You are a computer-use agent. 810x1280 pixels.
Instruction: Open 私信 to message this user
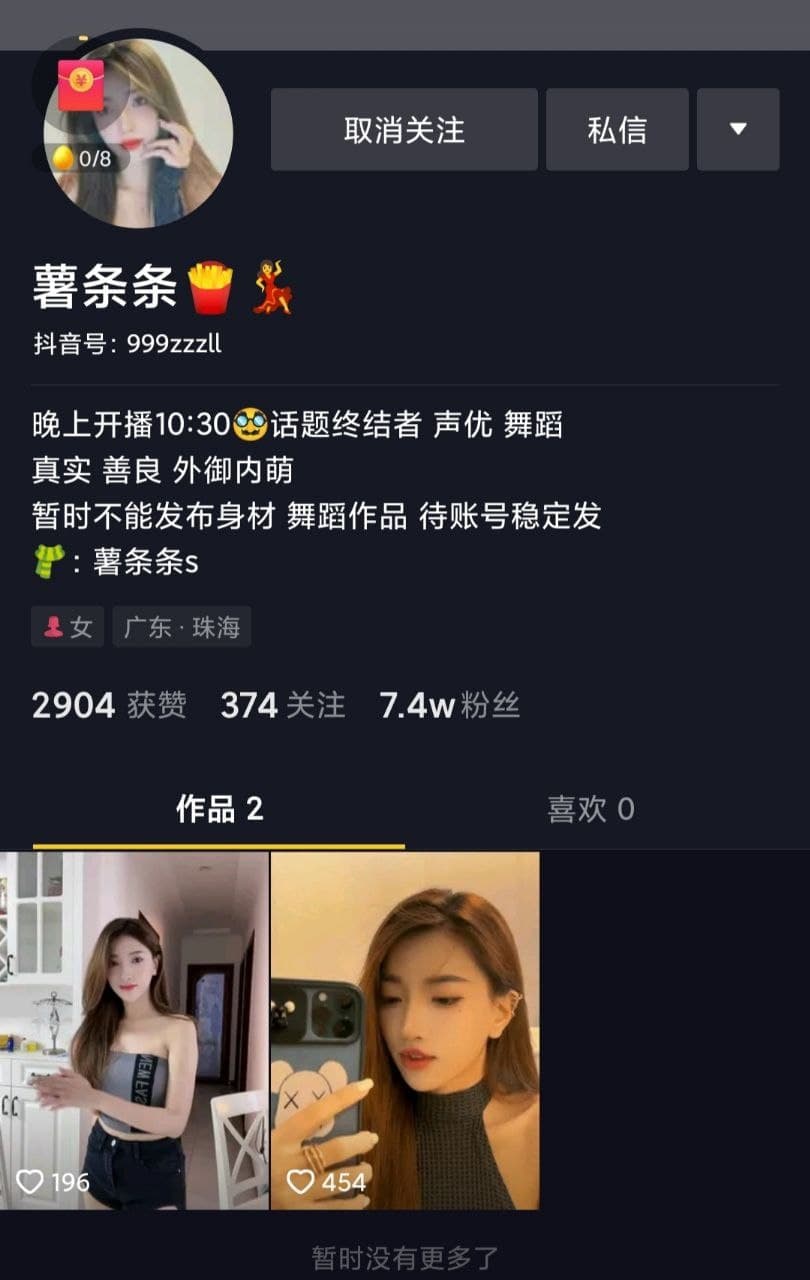(x=617, y=130)
